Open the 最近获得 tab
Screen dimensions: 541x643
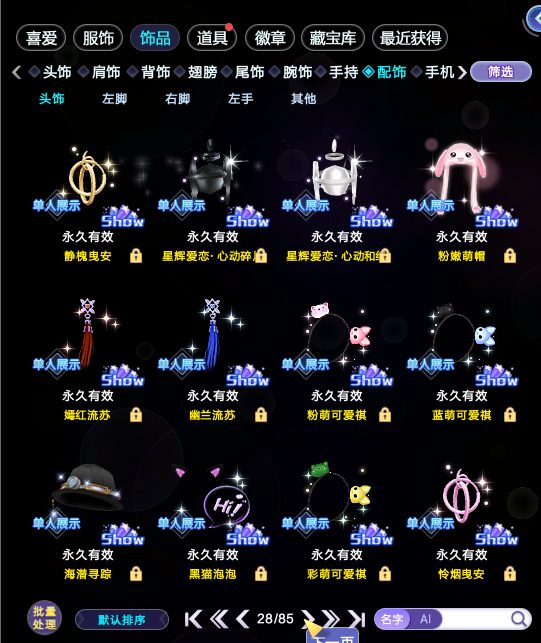[410, 38]
